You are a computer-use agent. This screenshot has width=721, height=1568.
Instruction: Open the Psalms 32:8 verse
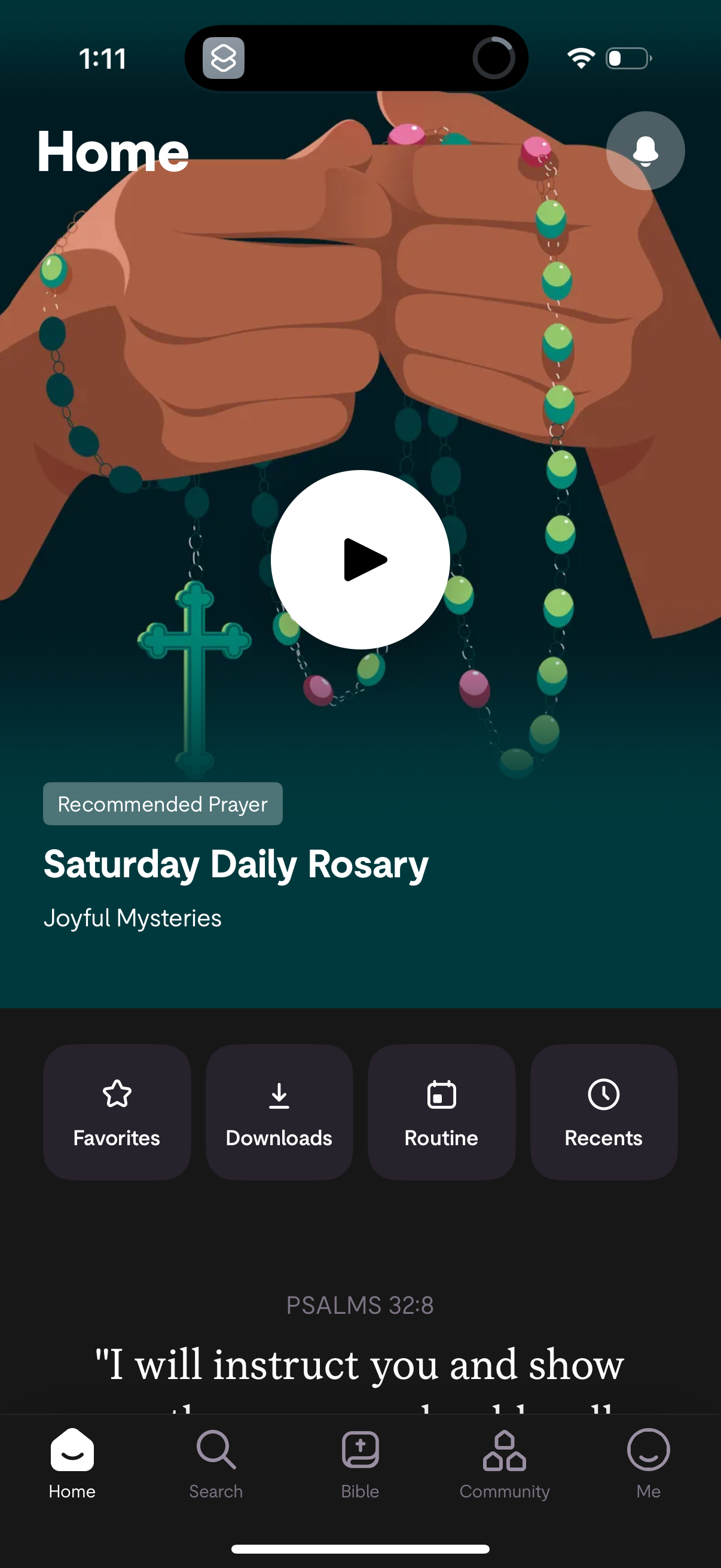(x=359, y=1305)
